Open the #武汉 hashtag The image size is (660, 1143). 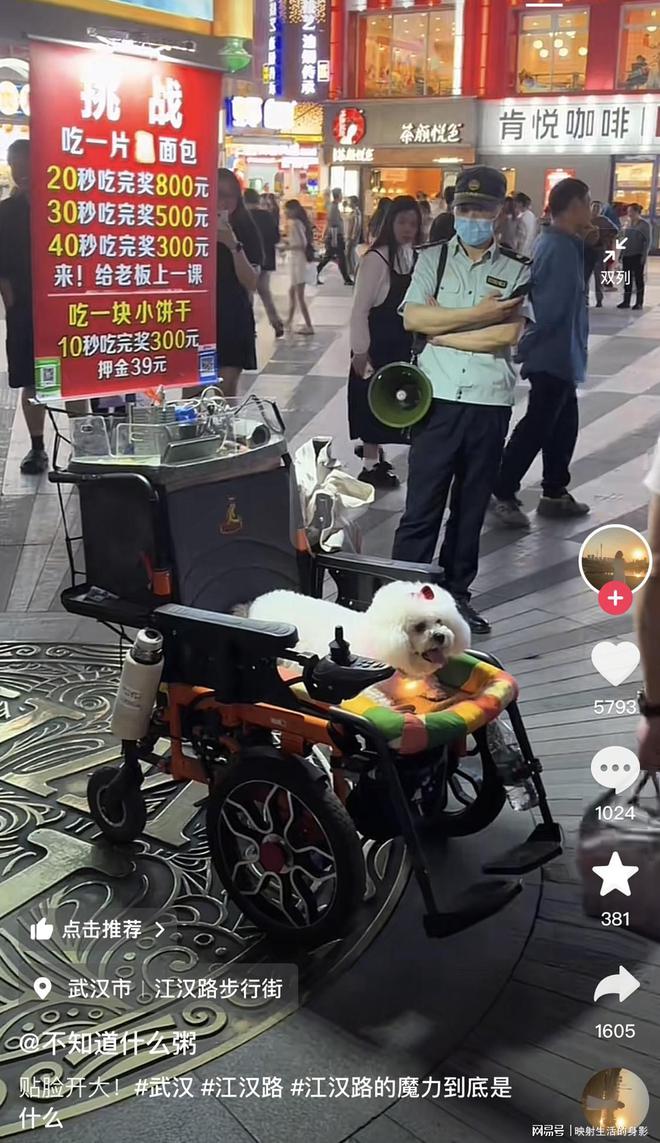tap(164, 1088)
